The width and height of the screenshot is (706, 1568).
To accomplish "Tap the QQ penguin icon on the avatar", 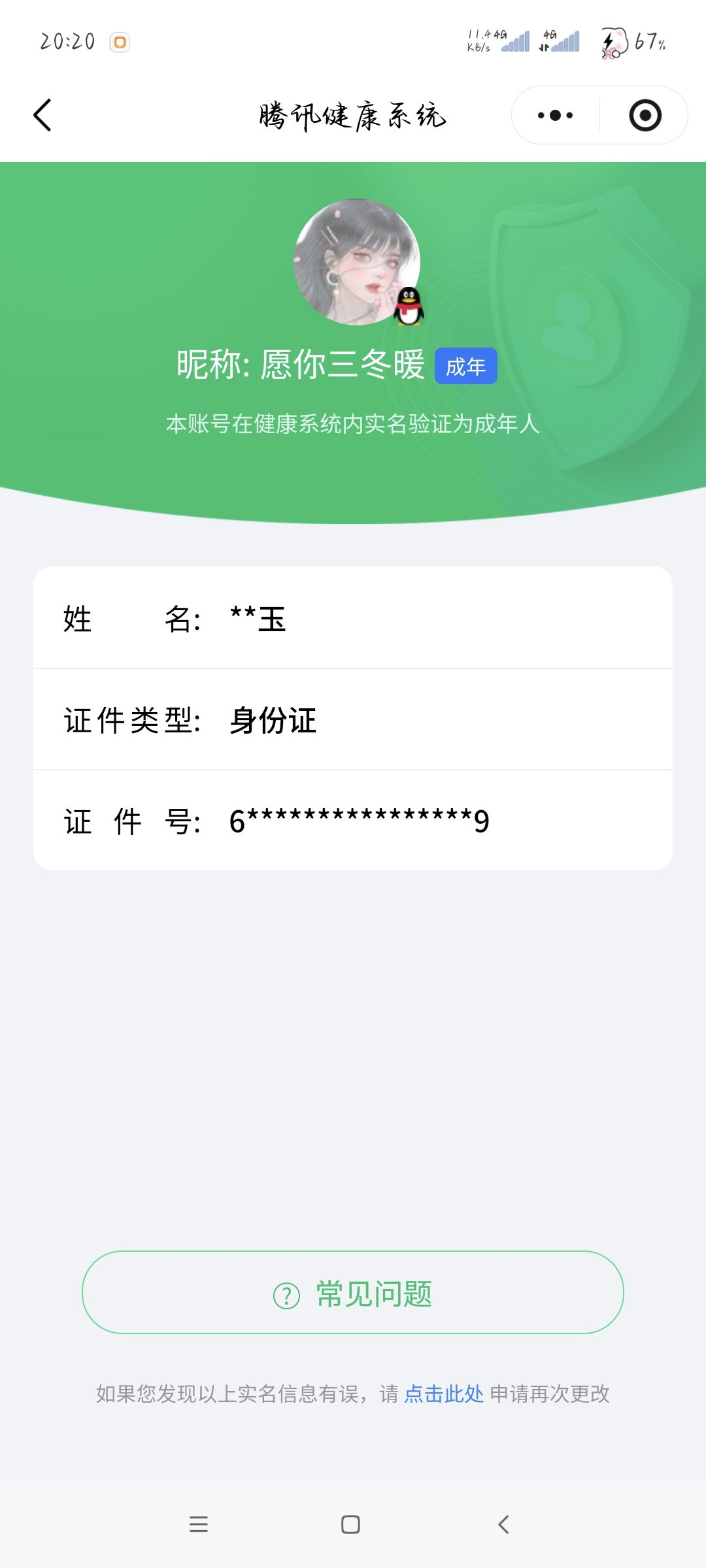I will 411,306.
